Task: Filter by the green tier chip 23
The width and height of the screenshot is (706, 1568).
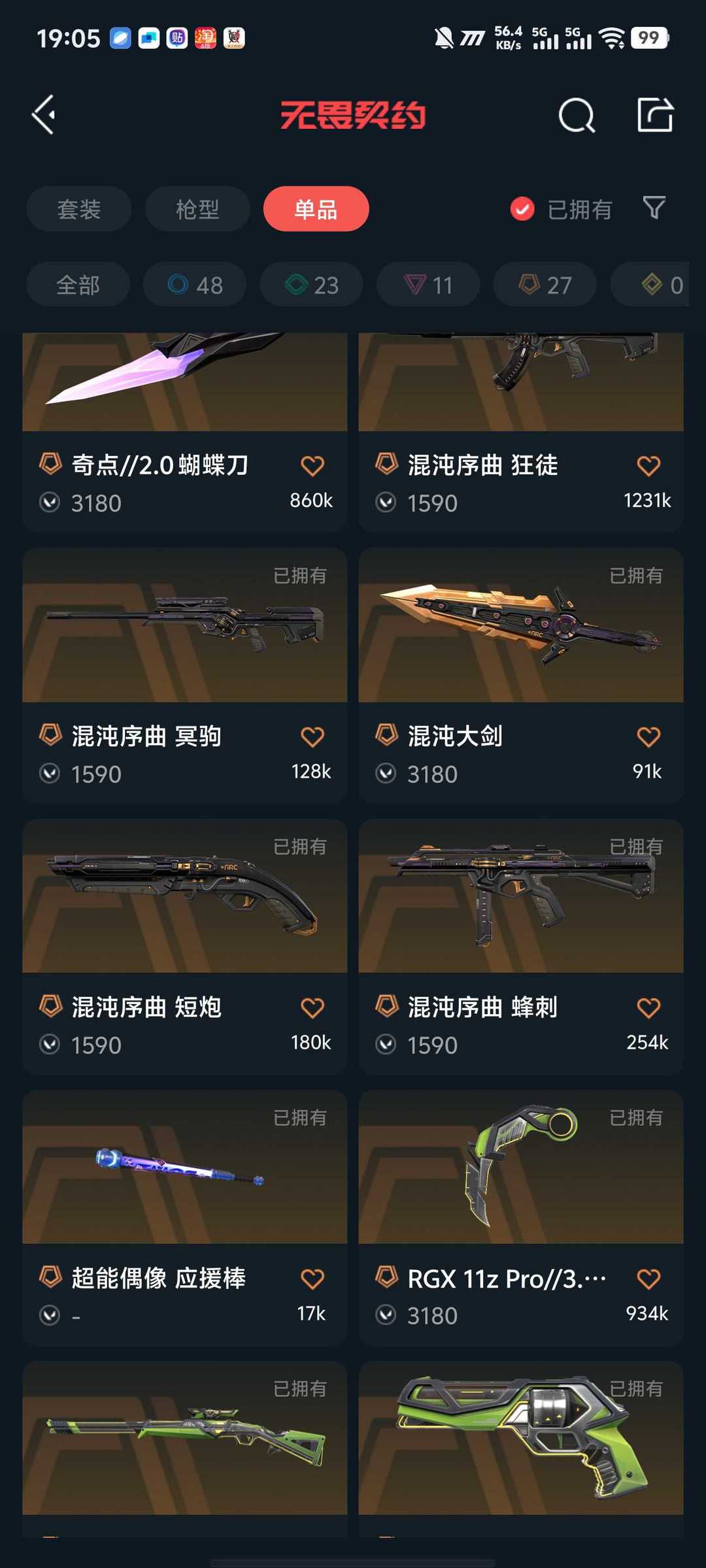Action: (312, 285)
